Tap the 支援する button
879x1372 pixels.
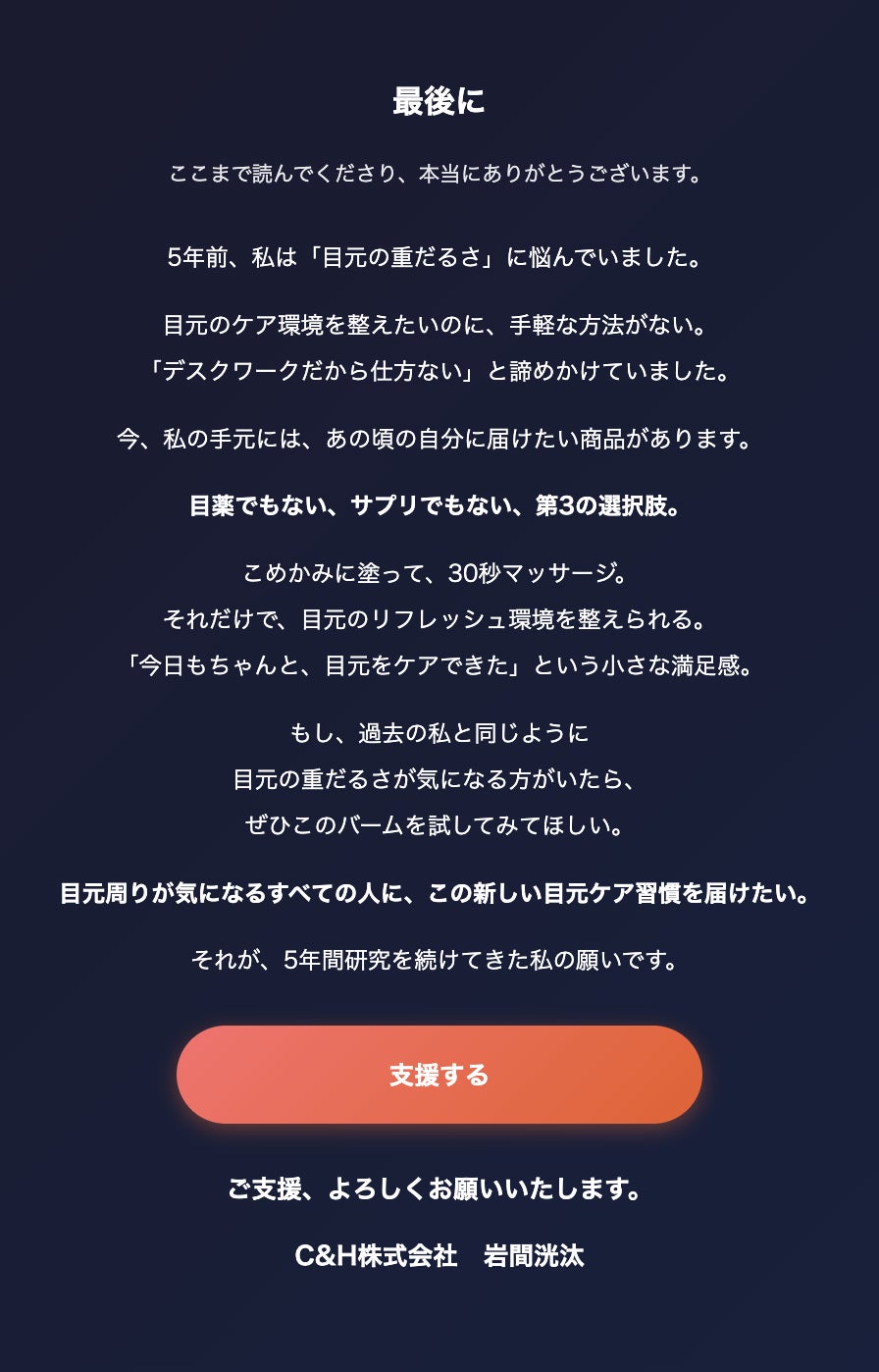point(439,1075)
